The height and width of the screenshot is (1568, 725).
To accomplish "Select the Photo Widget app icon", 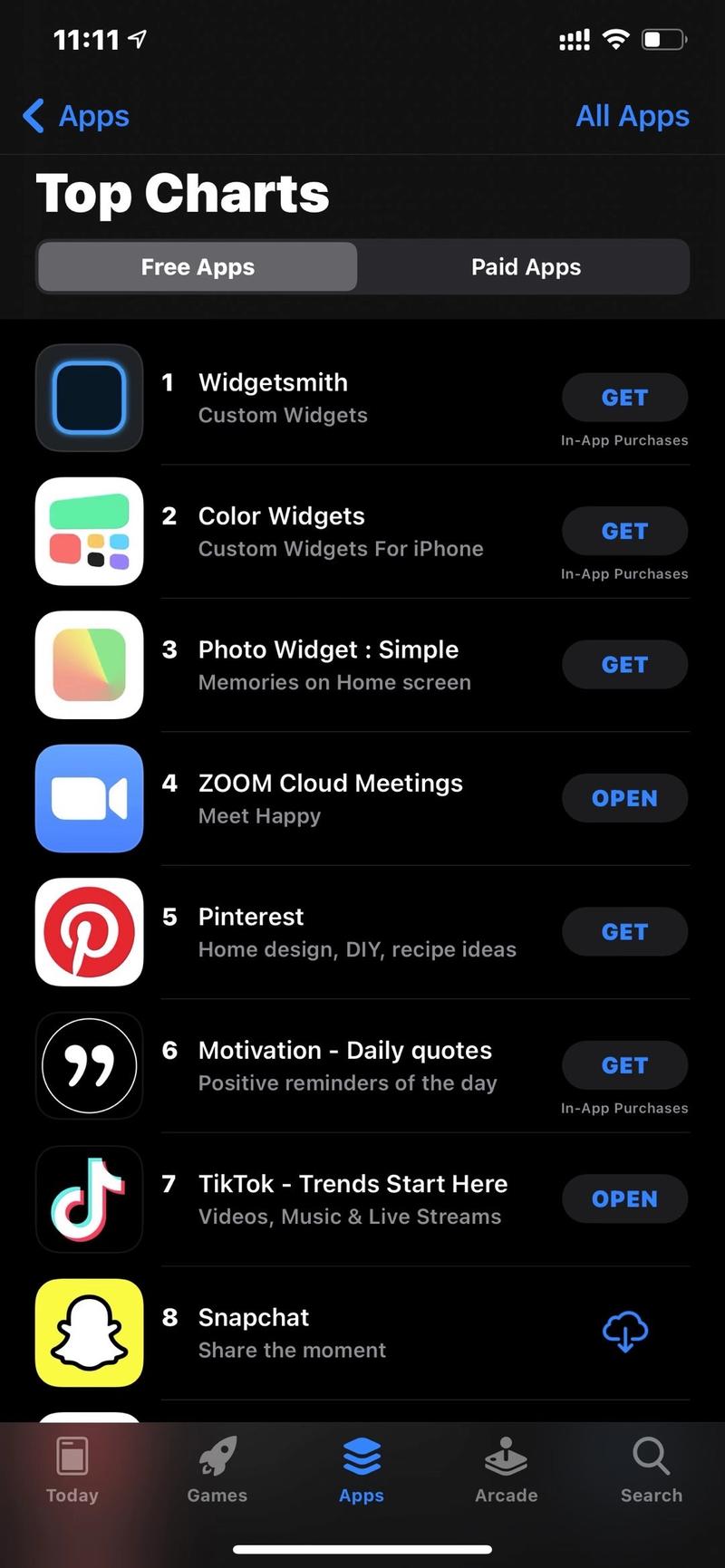I will (x=88, y=665).
